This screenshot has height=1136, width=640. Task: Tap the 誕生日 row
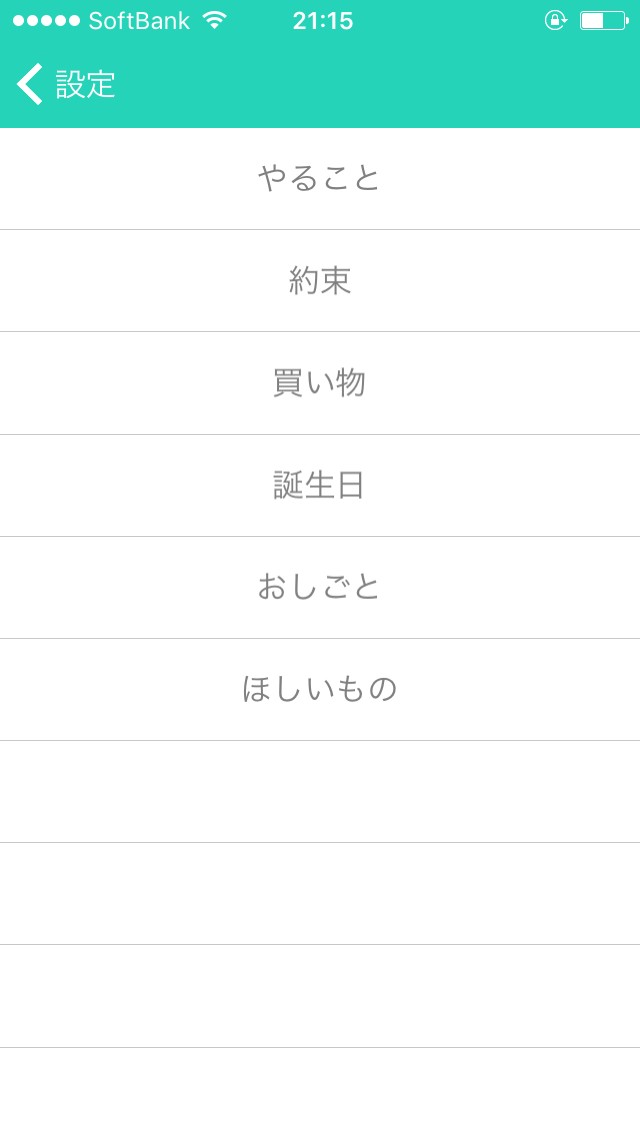point(320,485)
